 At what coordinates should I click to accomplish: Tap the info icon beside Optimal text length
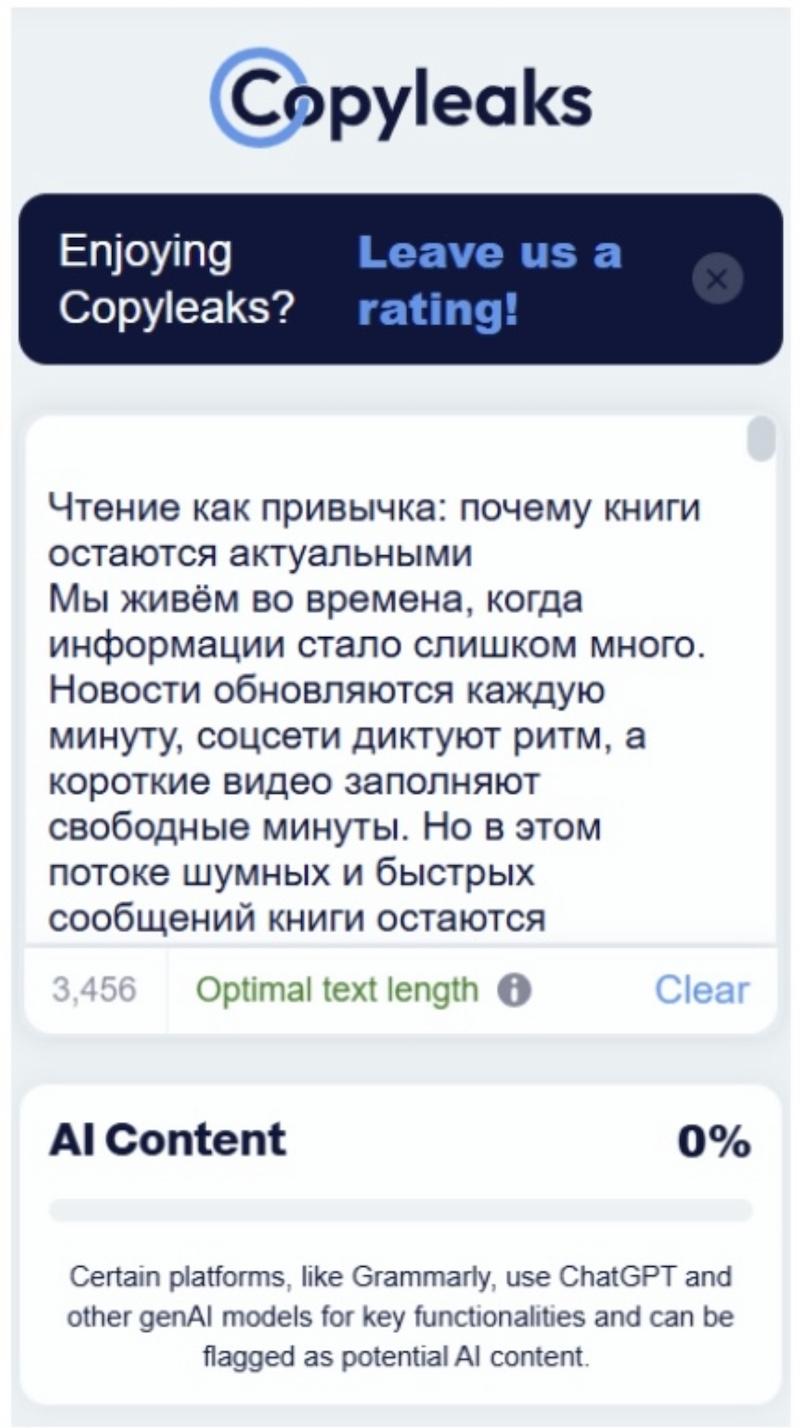click(x=514, y=990)
